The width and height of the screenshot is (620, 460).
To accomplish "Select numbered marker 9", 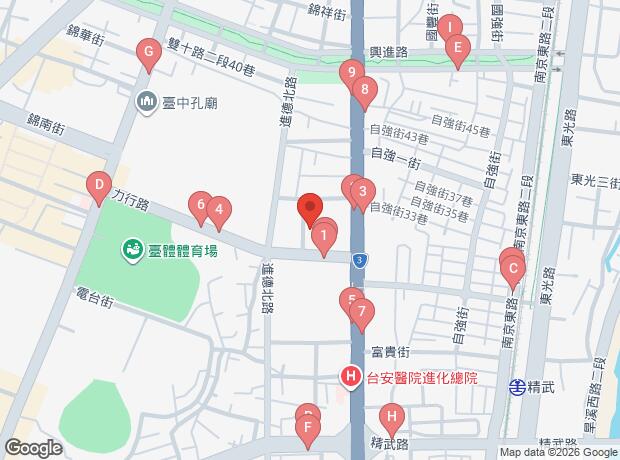I will coord(349,72).
